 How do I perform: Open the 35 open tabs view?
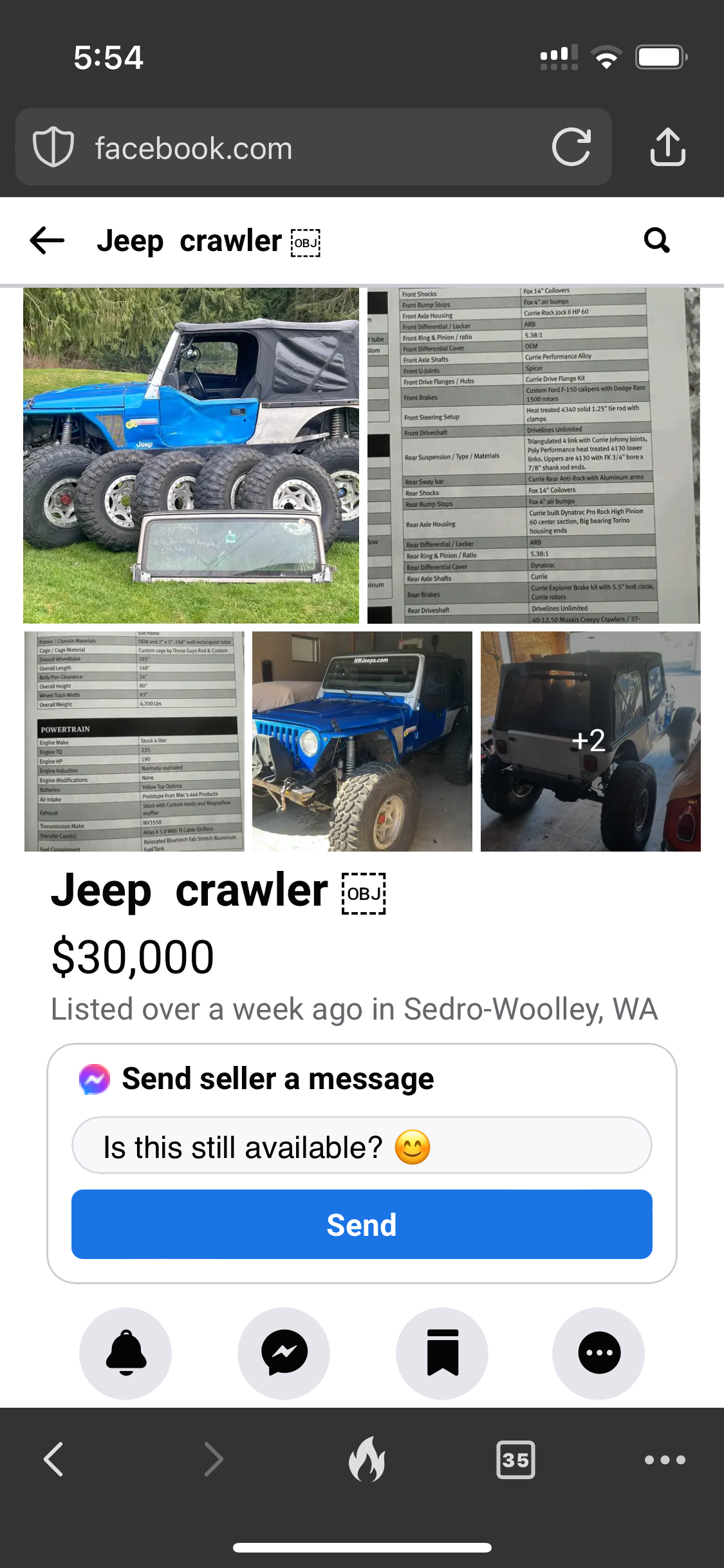[515, 1459]
